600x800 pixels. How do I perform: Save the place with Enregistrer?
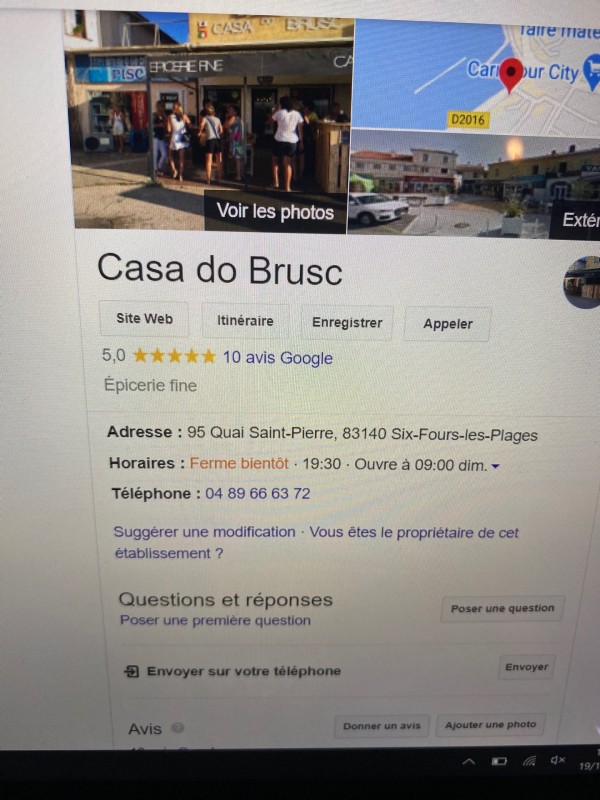(x=347, y=323)
